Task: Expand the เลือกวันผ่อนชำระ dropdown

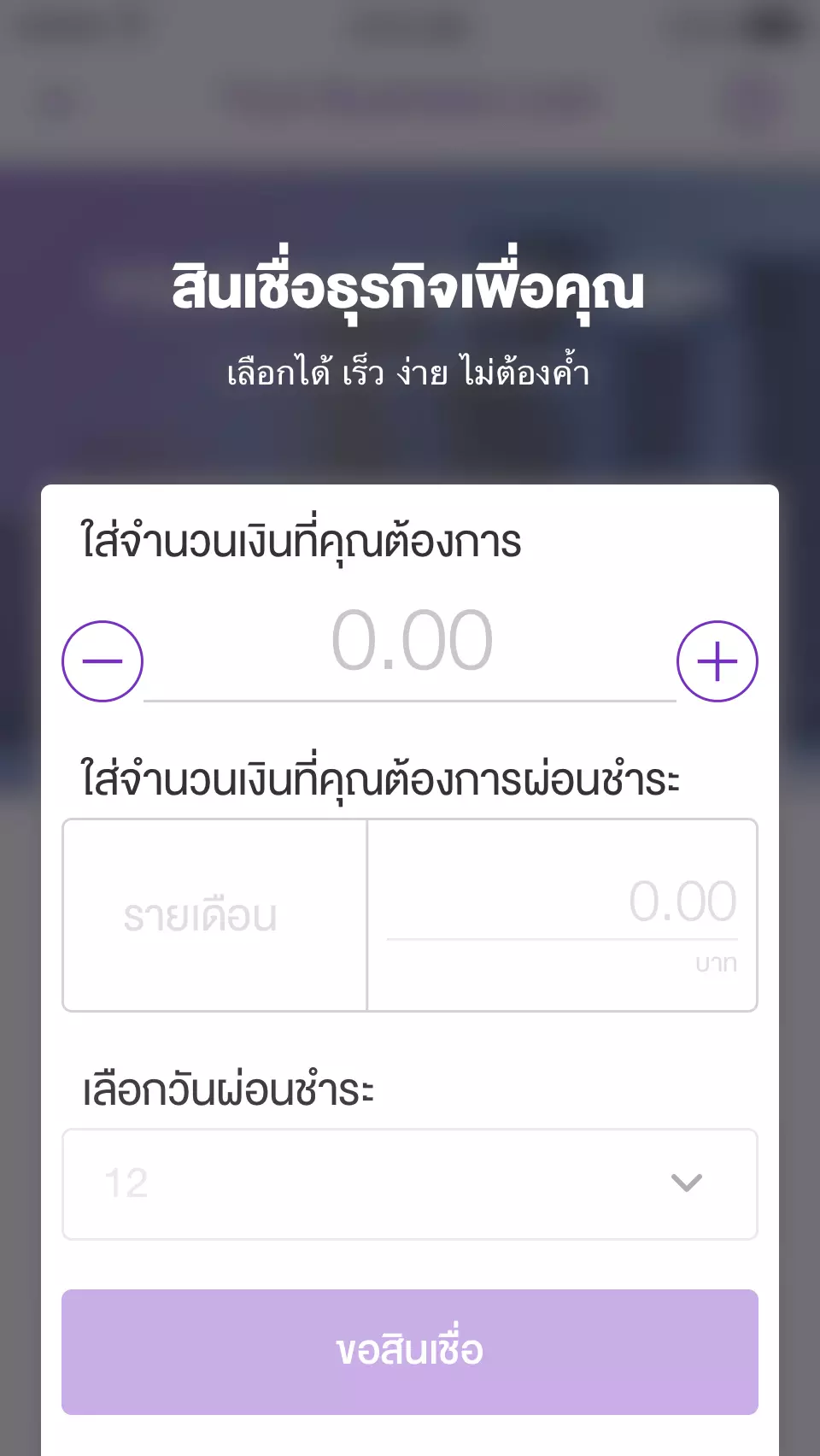Action: tap(410, 1183)
